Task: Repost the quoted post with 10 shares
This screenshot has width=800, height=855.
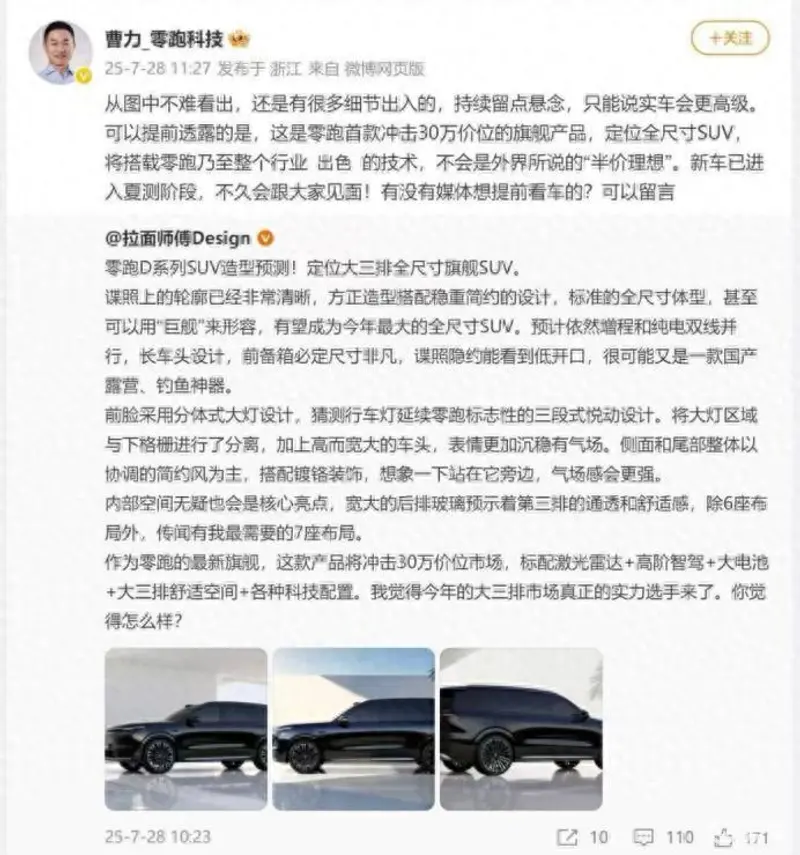Action: (x=582, y=835)
